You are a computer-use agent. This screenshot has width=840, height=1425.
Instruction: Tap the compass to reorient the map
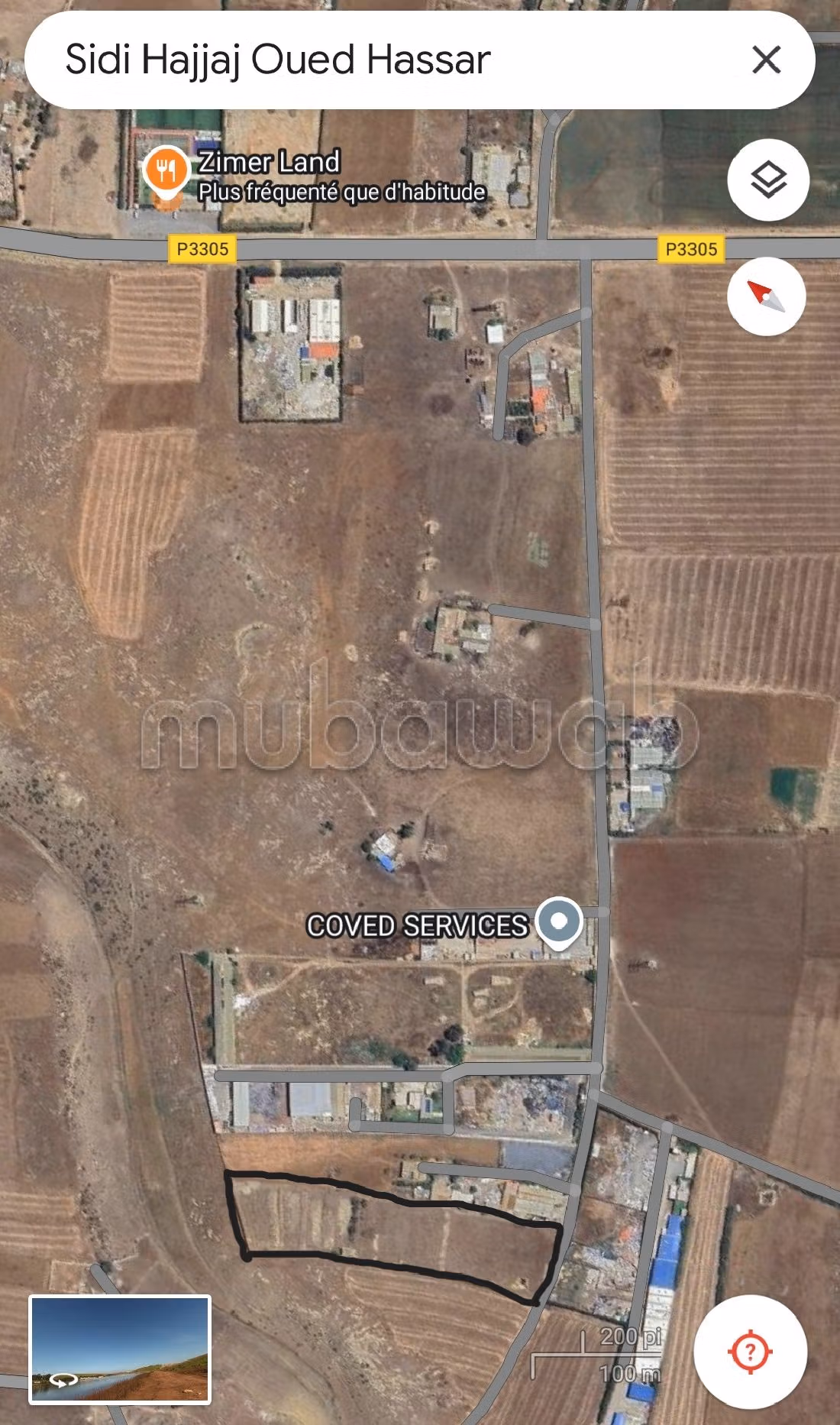pos(766,296)
